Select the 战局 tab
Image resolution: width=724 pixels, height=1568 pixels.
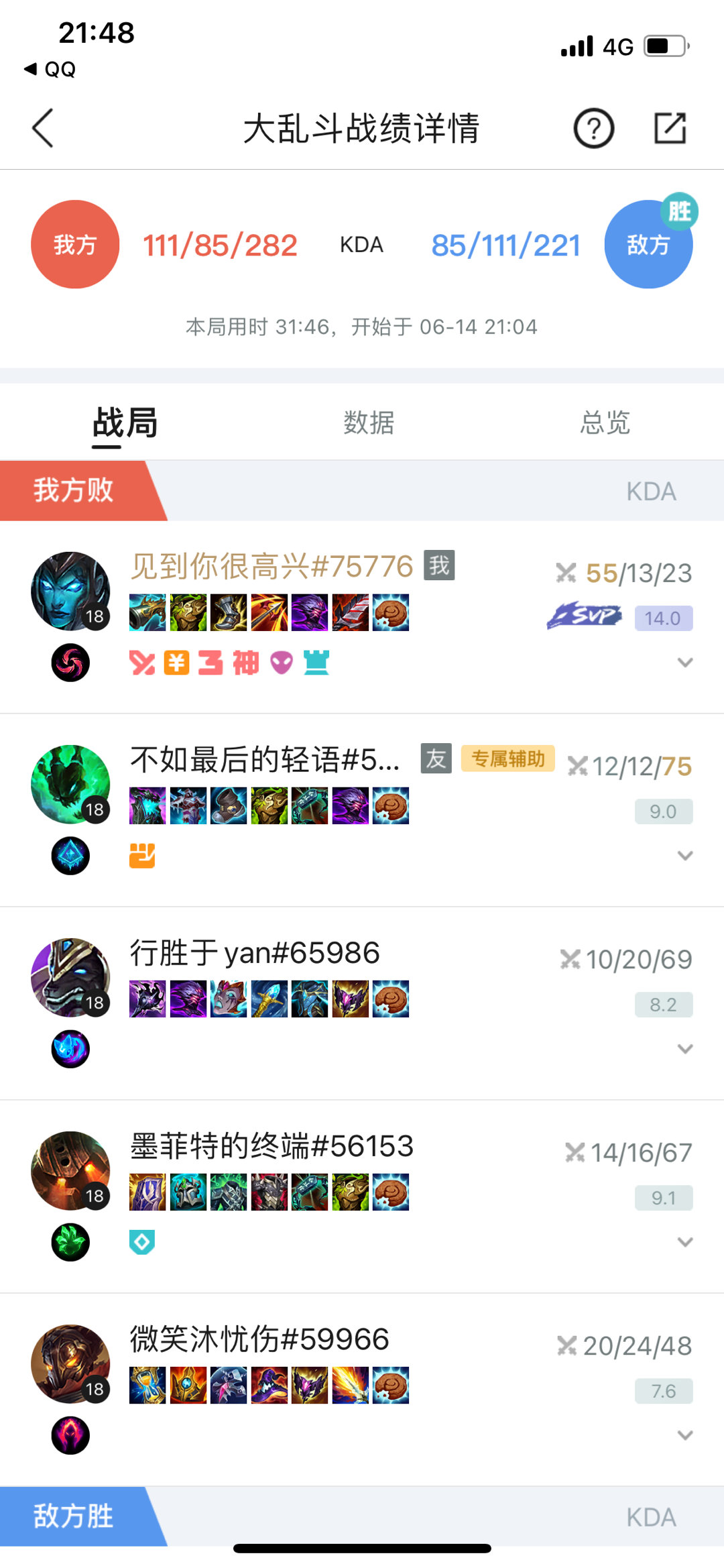[125, 423]
